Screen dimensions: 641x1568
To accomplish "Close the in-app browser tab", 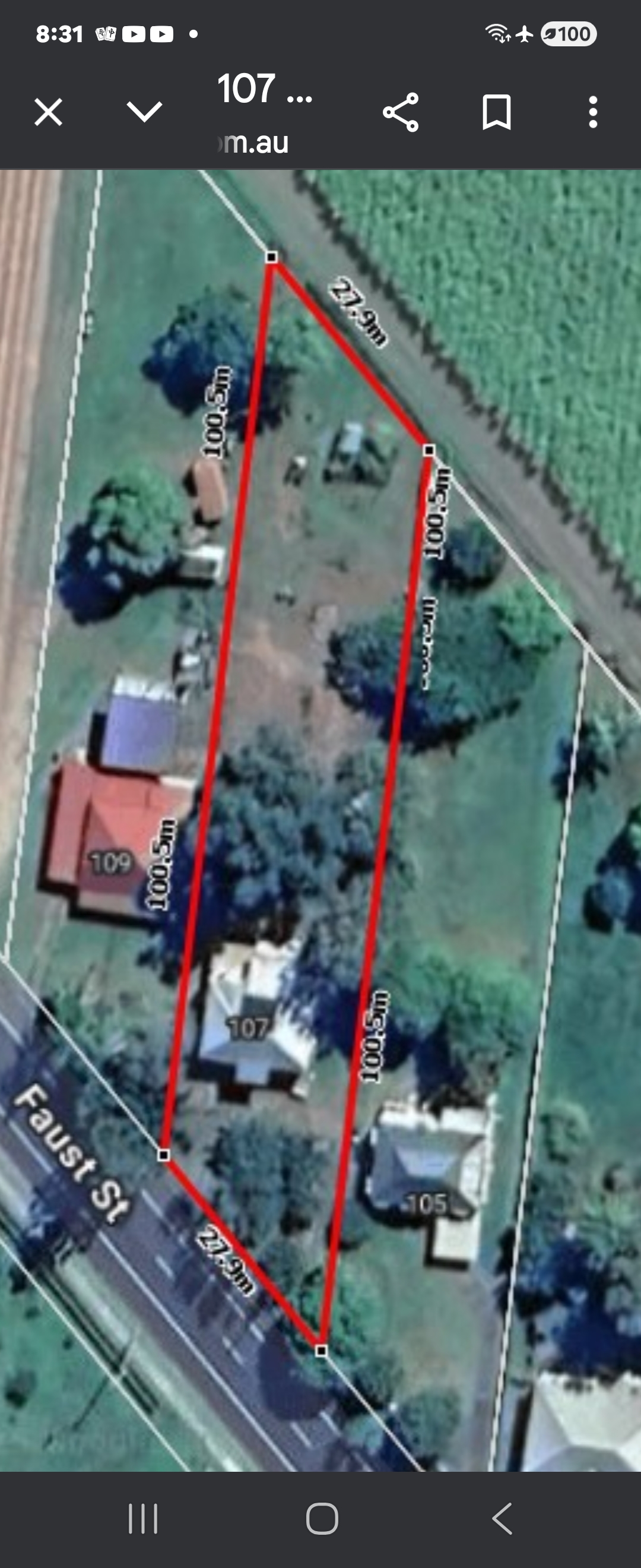I will click(x=48, y=113).
